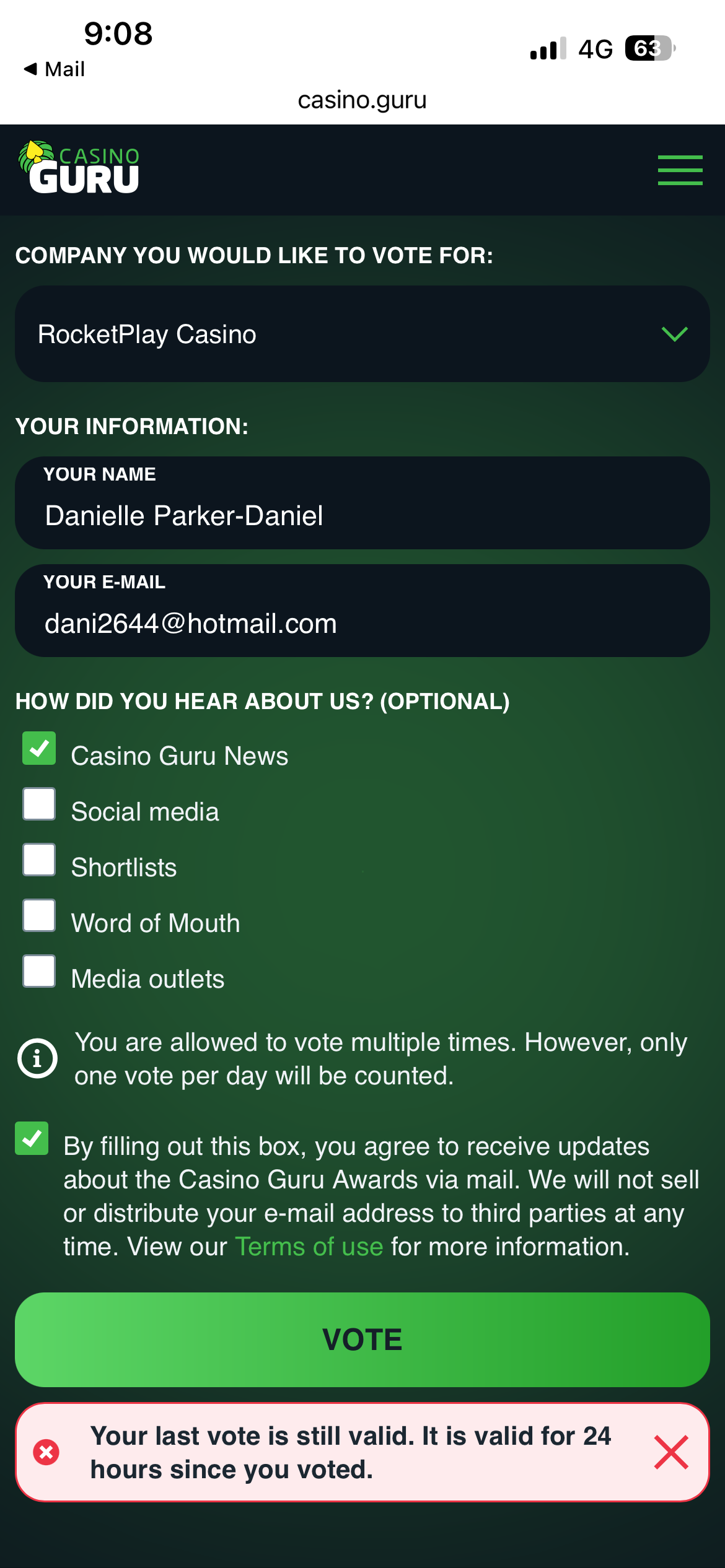Image resolution: width=725 pixels, height=1568 pixels.
Task: Uncheck the Casino Guru News checkbox
Action: 39,749
